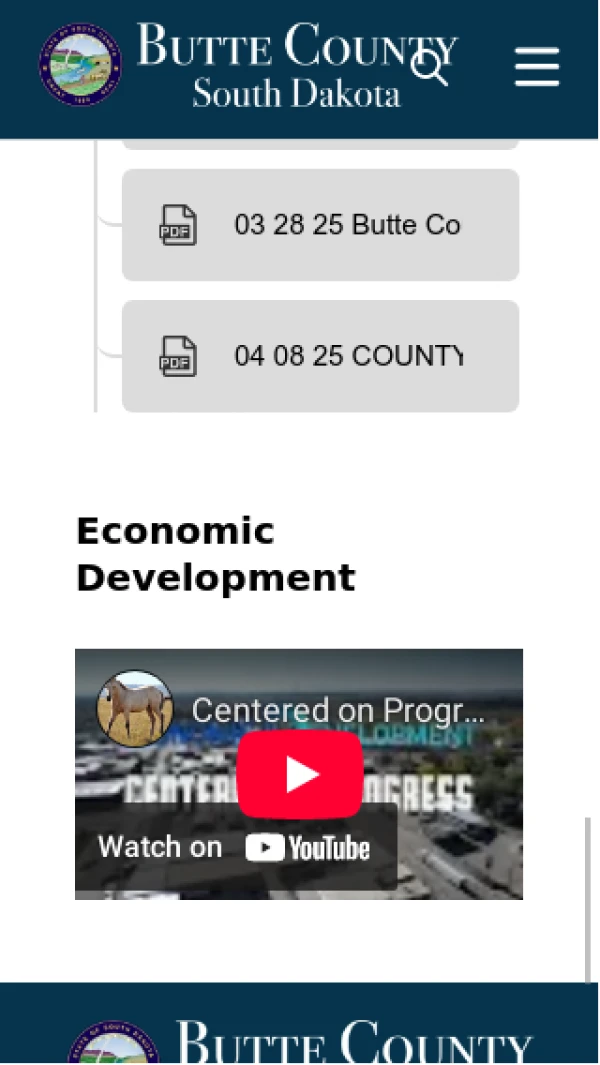Open the hamburger navigation menu
600x1065 pixels.
click(537, 68)
